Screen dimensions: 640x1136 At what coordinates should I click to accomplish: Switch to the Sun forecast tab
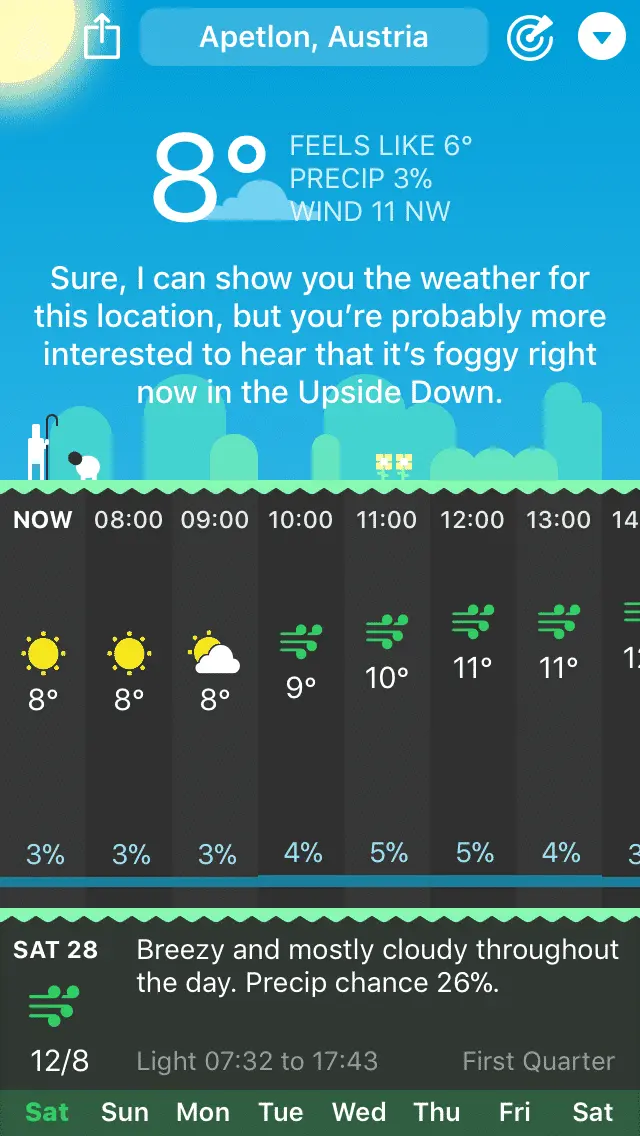[125, 1112]
